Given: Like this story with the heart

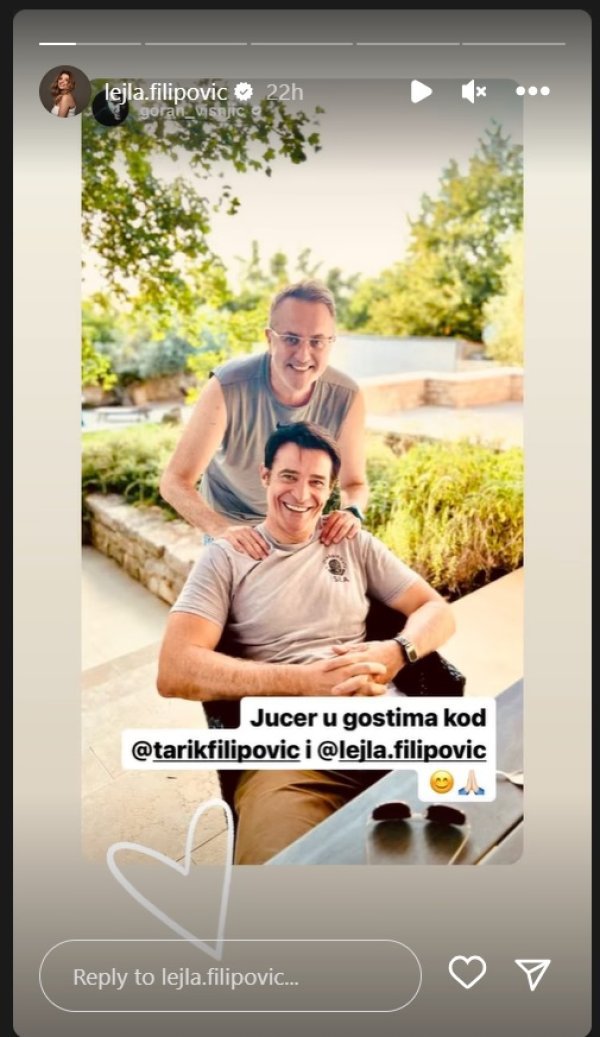Looking at the screenshot, I should click(467, 973).
